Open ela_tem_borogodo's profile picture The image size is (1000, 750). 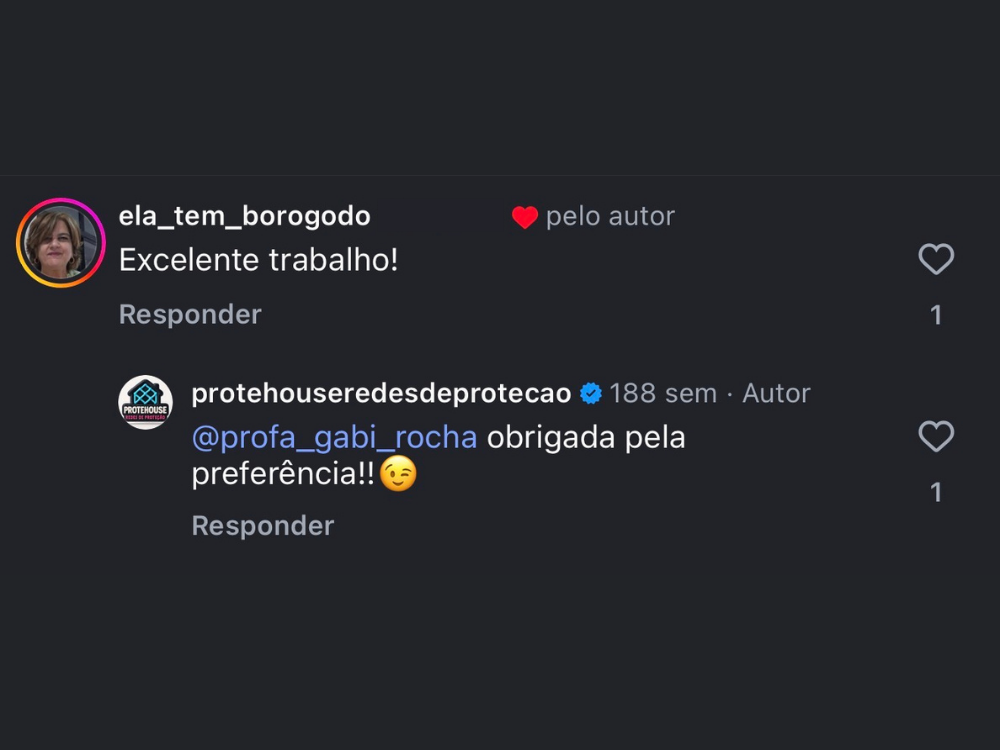pos(61,243)
